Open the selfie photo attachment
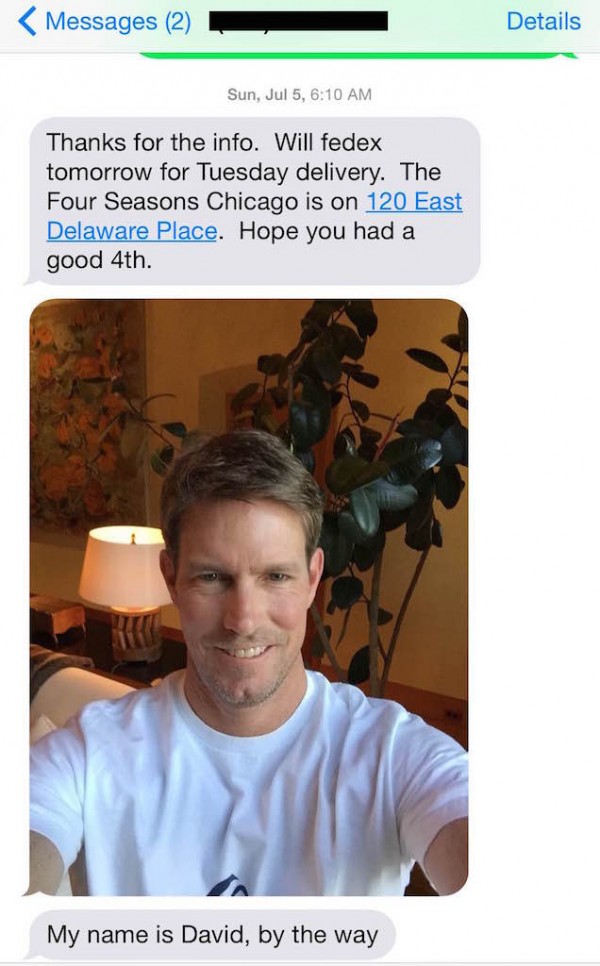The width and height of the screenshot is (600, 966). 249,596
